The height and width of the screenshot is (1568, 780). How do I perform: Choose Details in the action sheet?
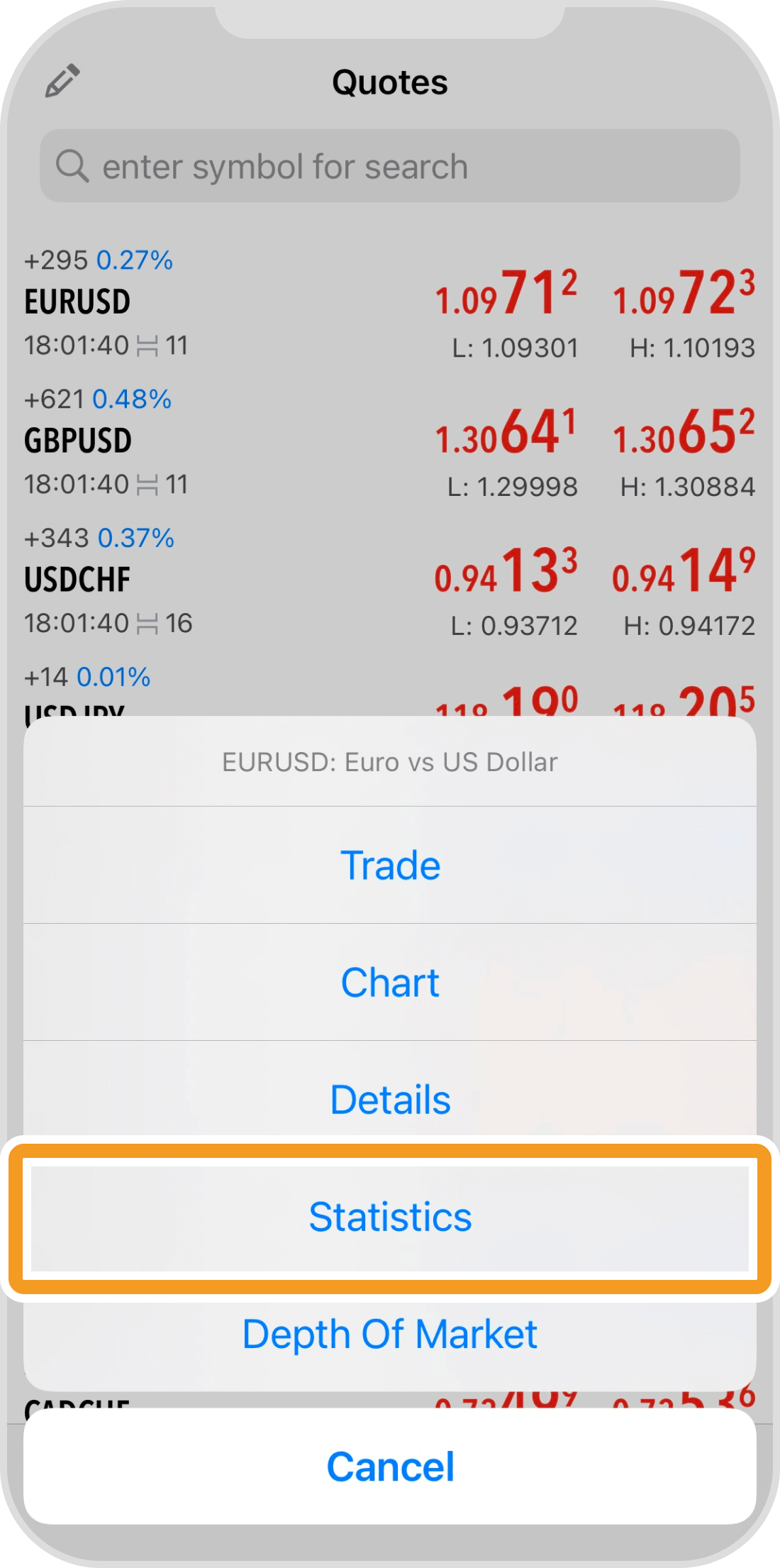[x=390, y=1099]
